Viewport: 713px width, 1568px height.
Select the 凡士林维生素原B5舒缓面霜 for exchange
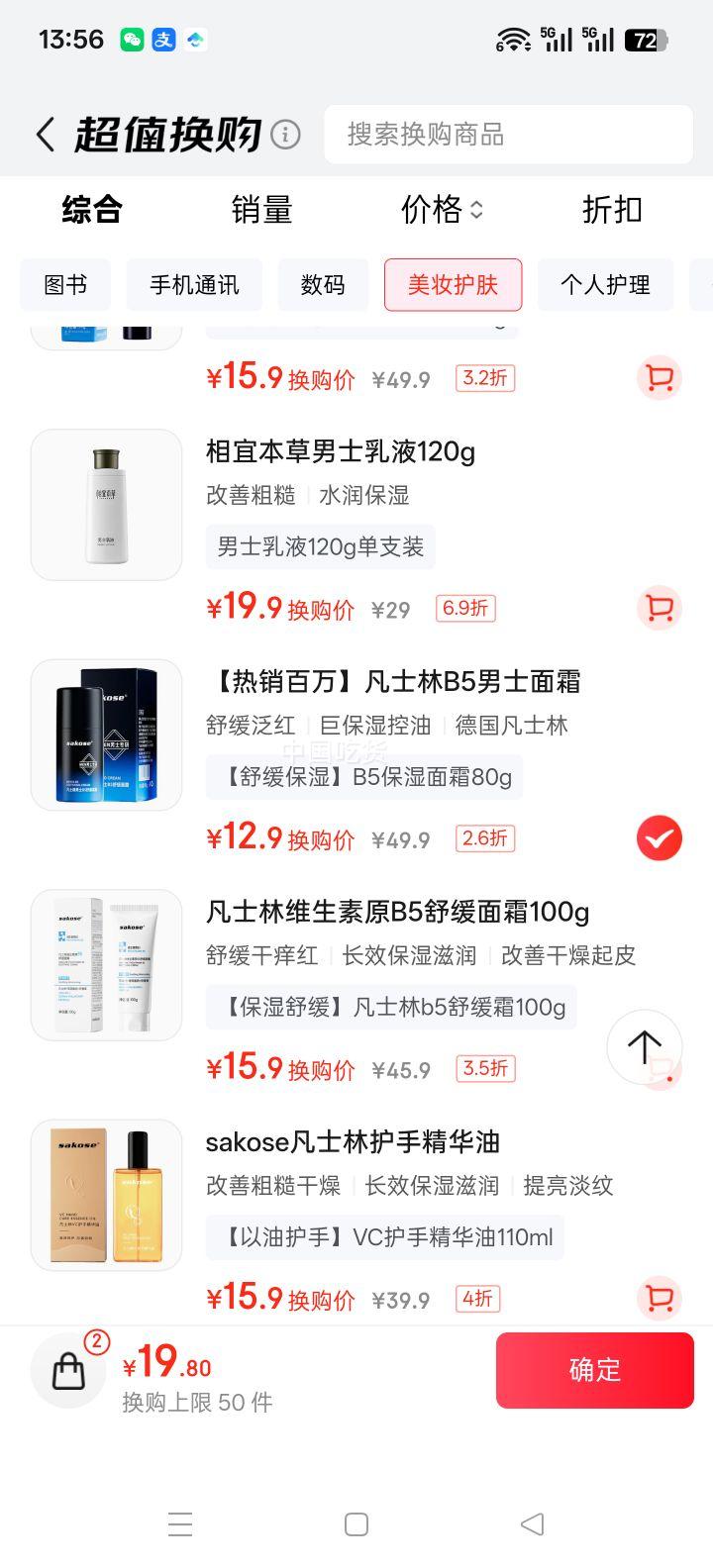(x=659, y=1068)
